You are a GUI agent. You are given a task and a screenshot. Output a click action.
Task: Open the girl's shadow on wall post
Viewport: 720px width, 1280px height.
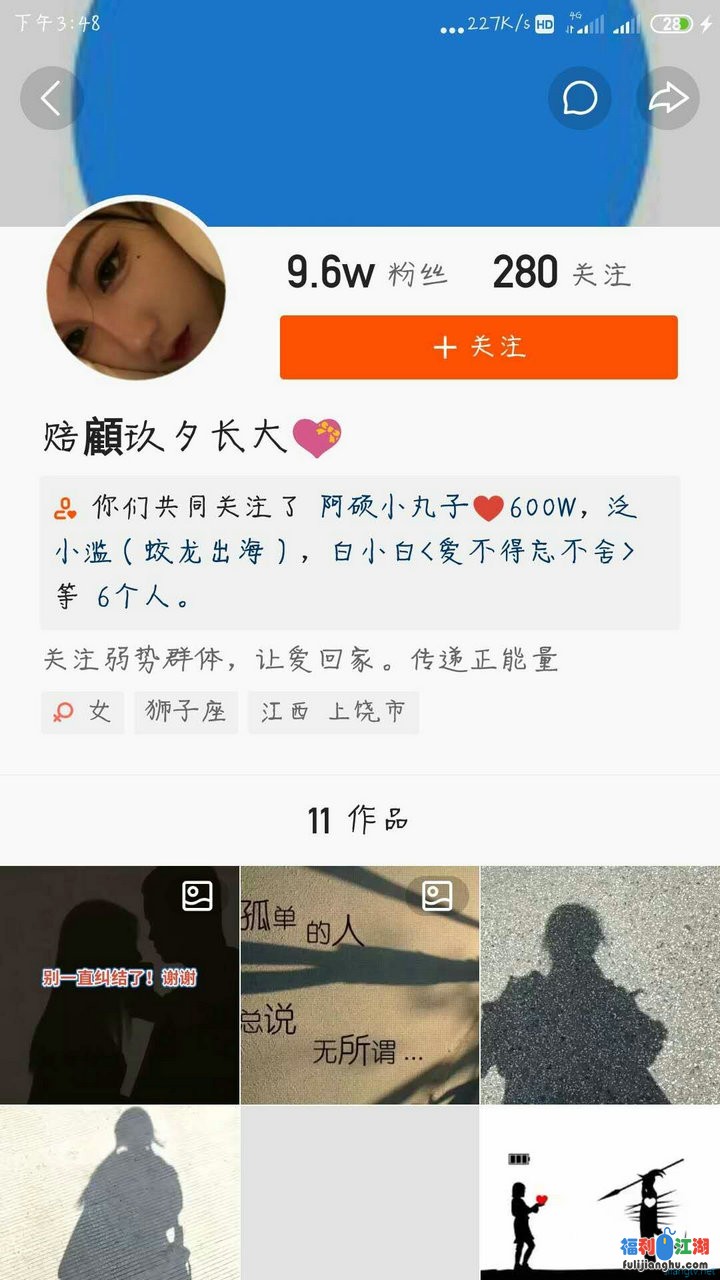tap(119, 1192)
